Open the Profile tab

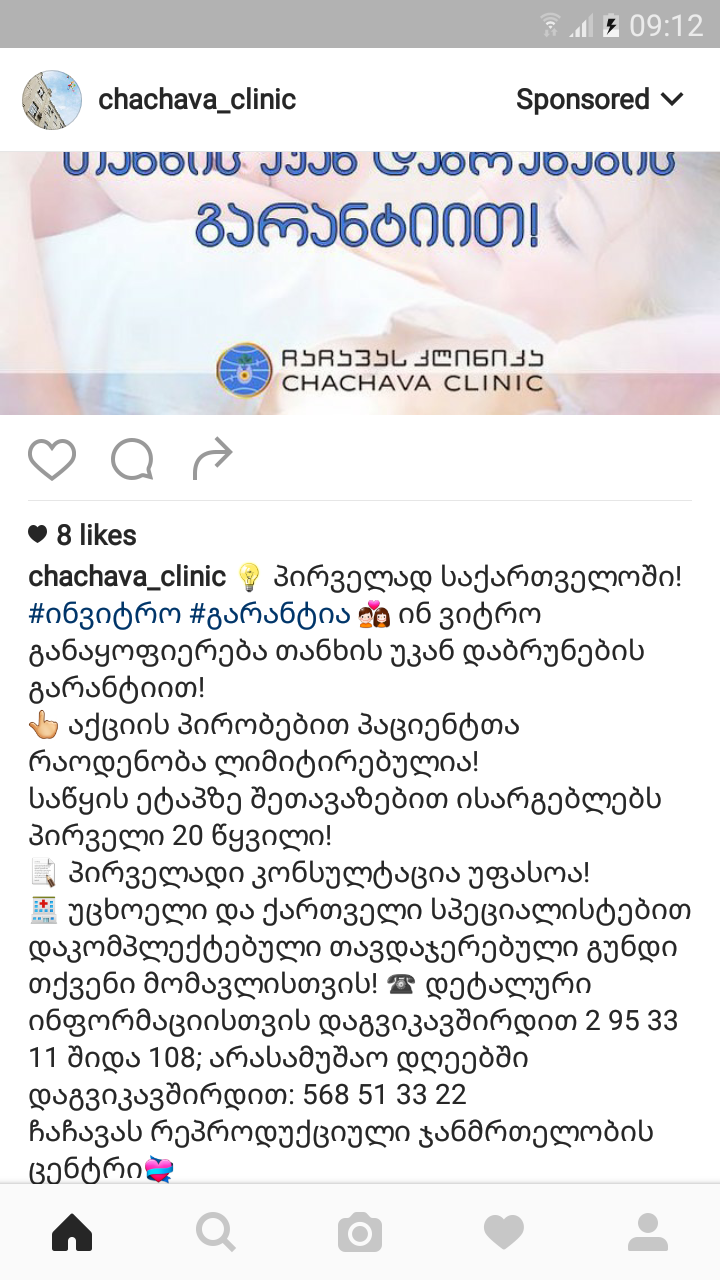click(648, 1232)
